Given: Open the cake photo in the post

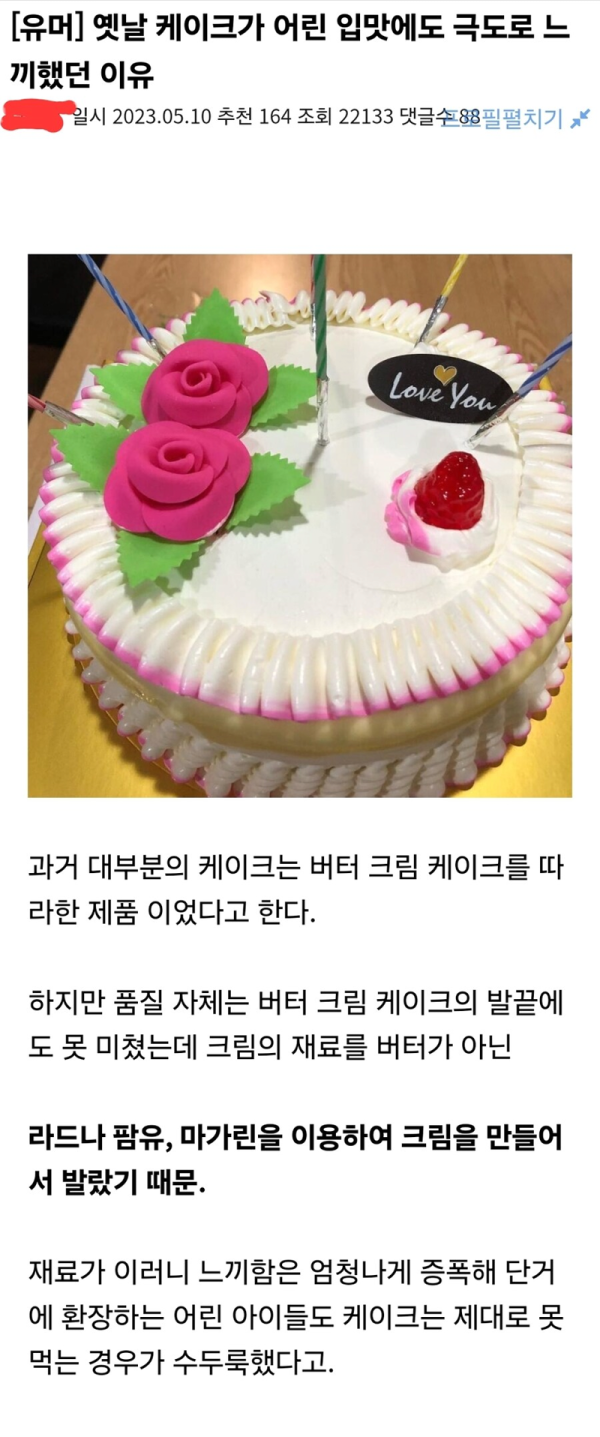Looking at the screenshot, I should [300, 525].
